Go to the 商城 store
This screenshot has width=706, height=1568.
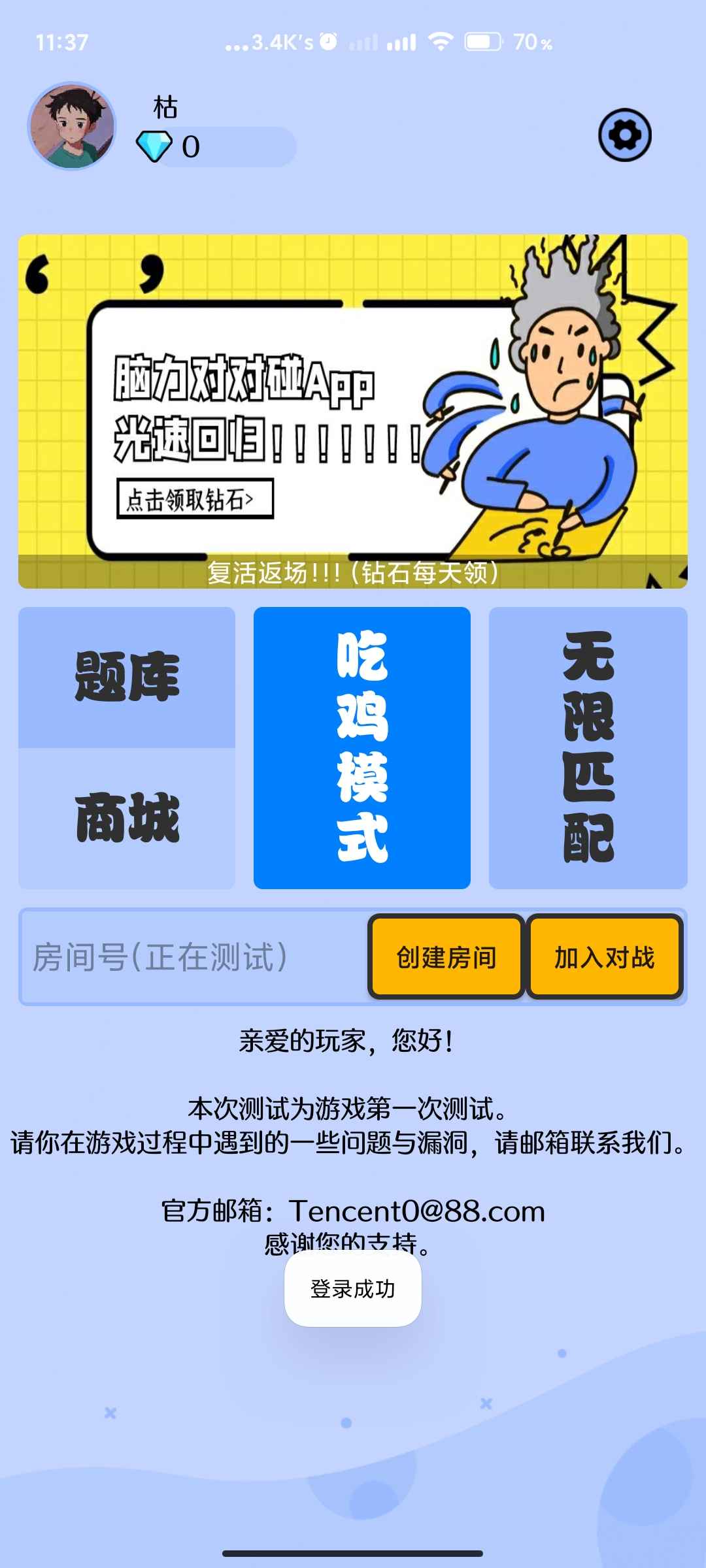127,818
